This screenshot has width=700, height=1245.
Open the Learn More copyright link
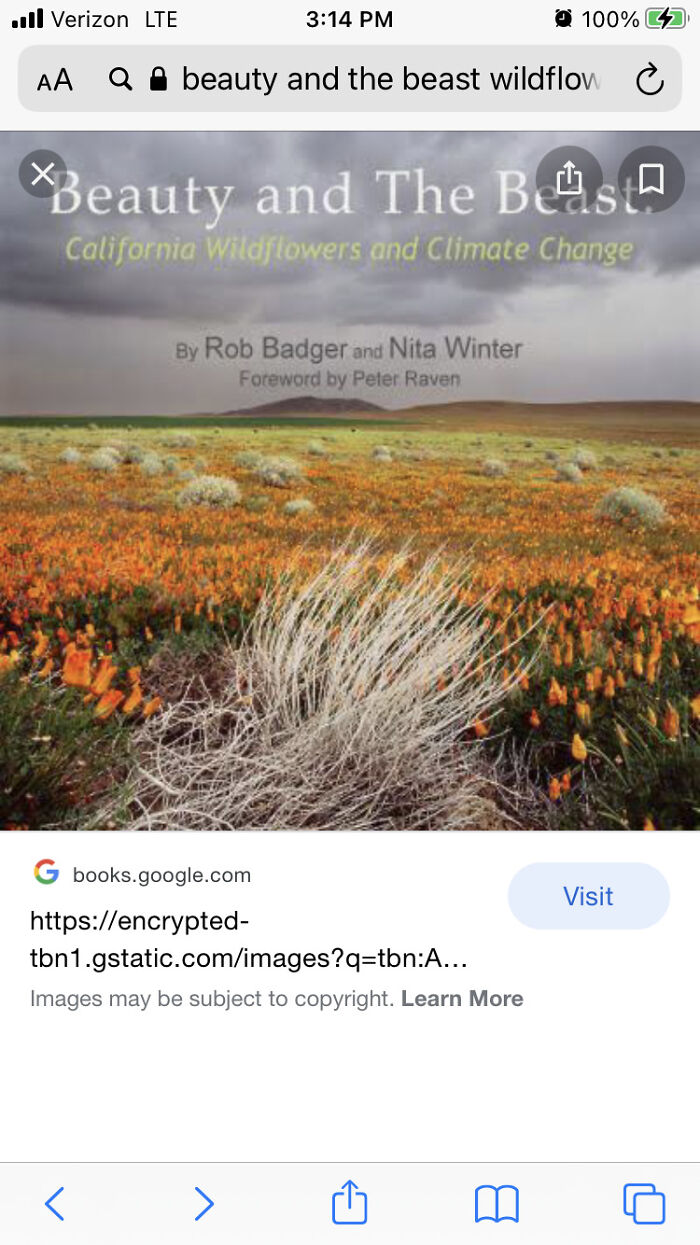[x=462, y=998]
